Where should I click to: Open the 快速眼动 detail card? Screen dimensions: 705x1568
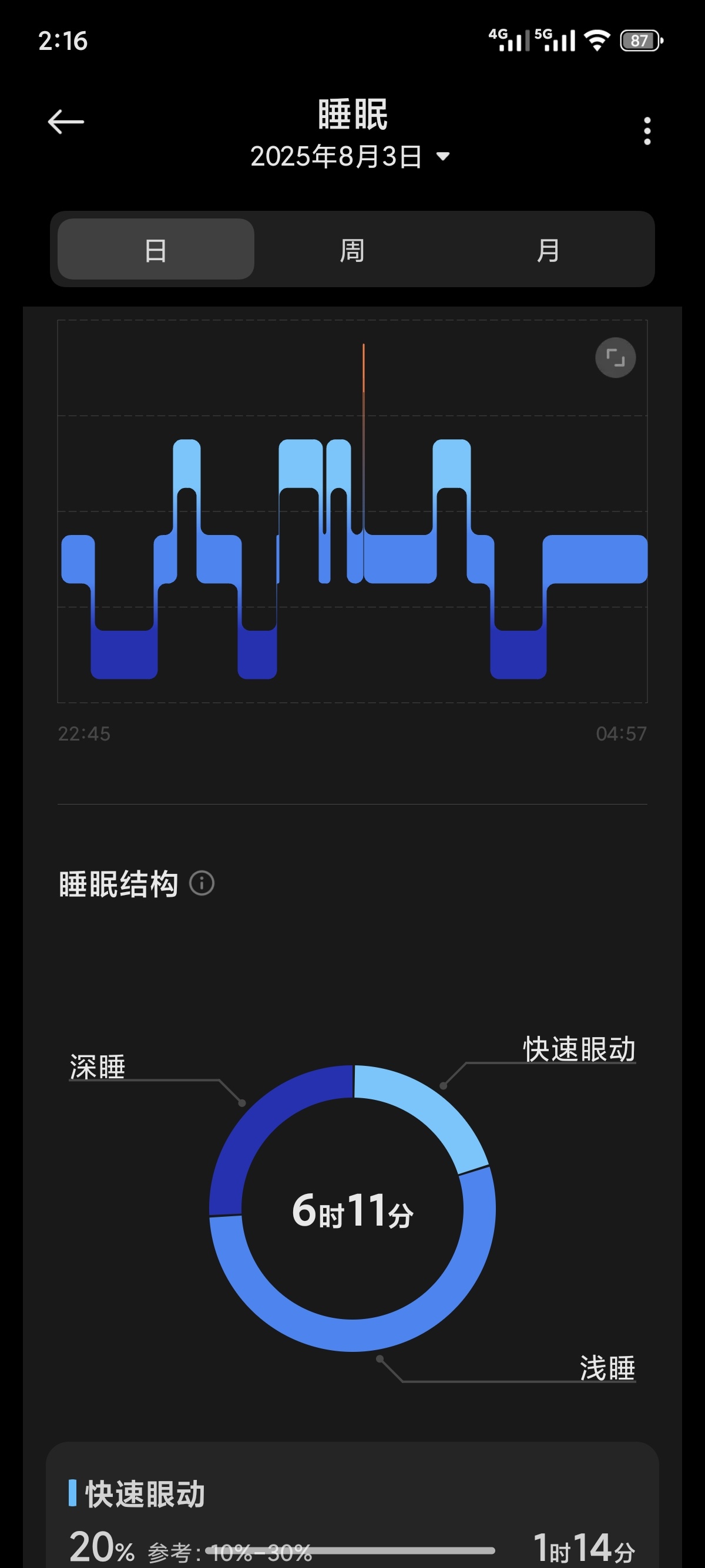tap(352, 1505)
